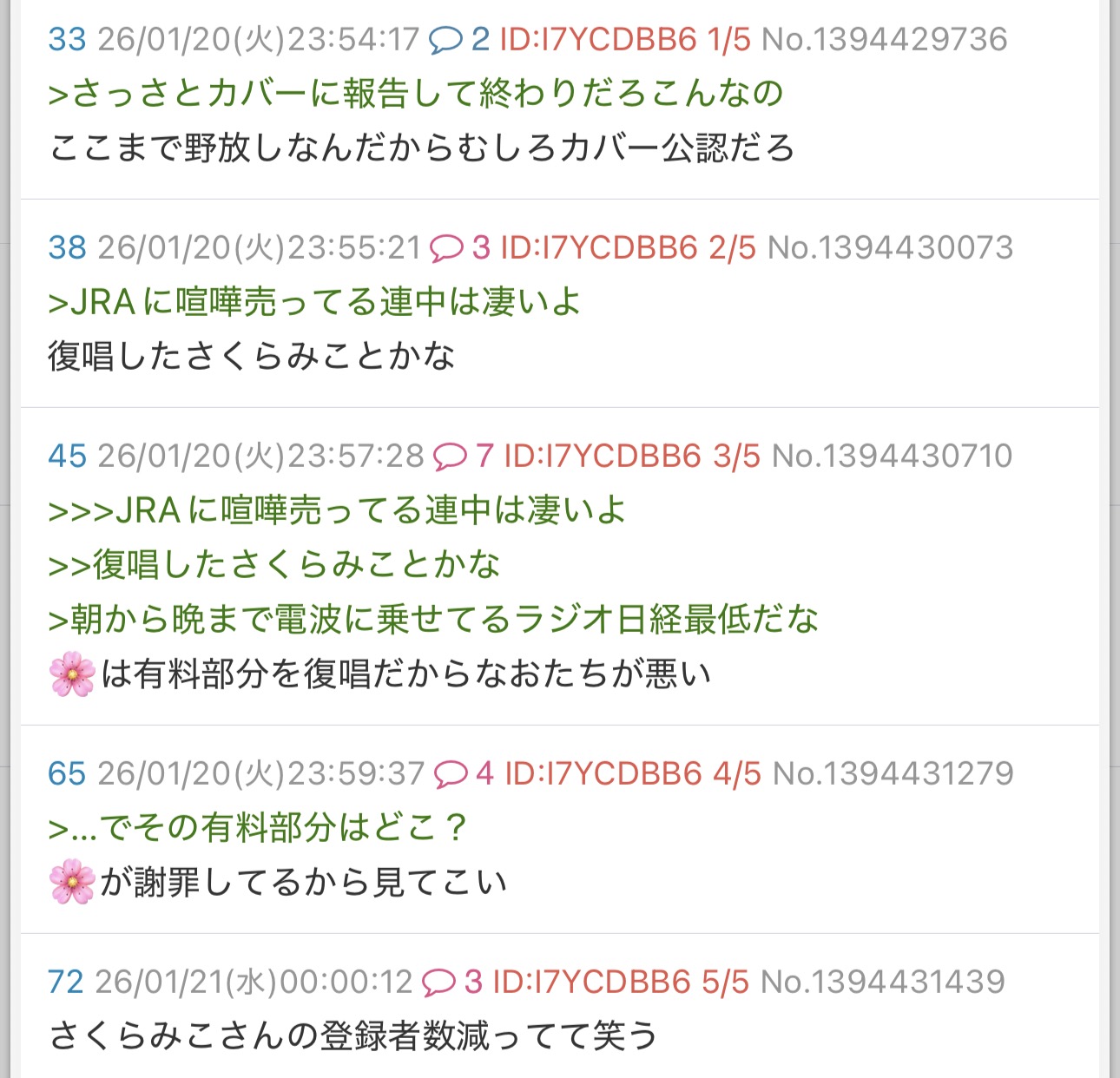Viewport: 1120px width, 1078px height.
Task: Jump to quote about ラジオ日経最低だな
Action: pos(433,619)
